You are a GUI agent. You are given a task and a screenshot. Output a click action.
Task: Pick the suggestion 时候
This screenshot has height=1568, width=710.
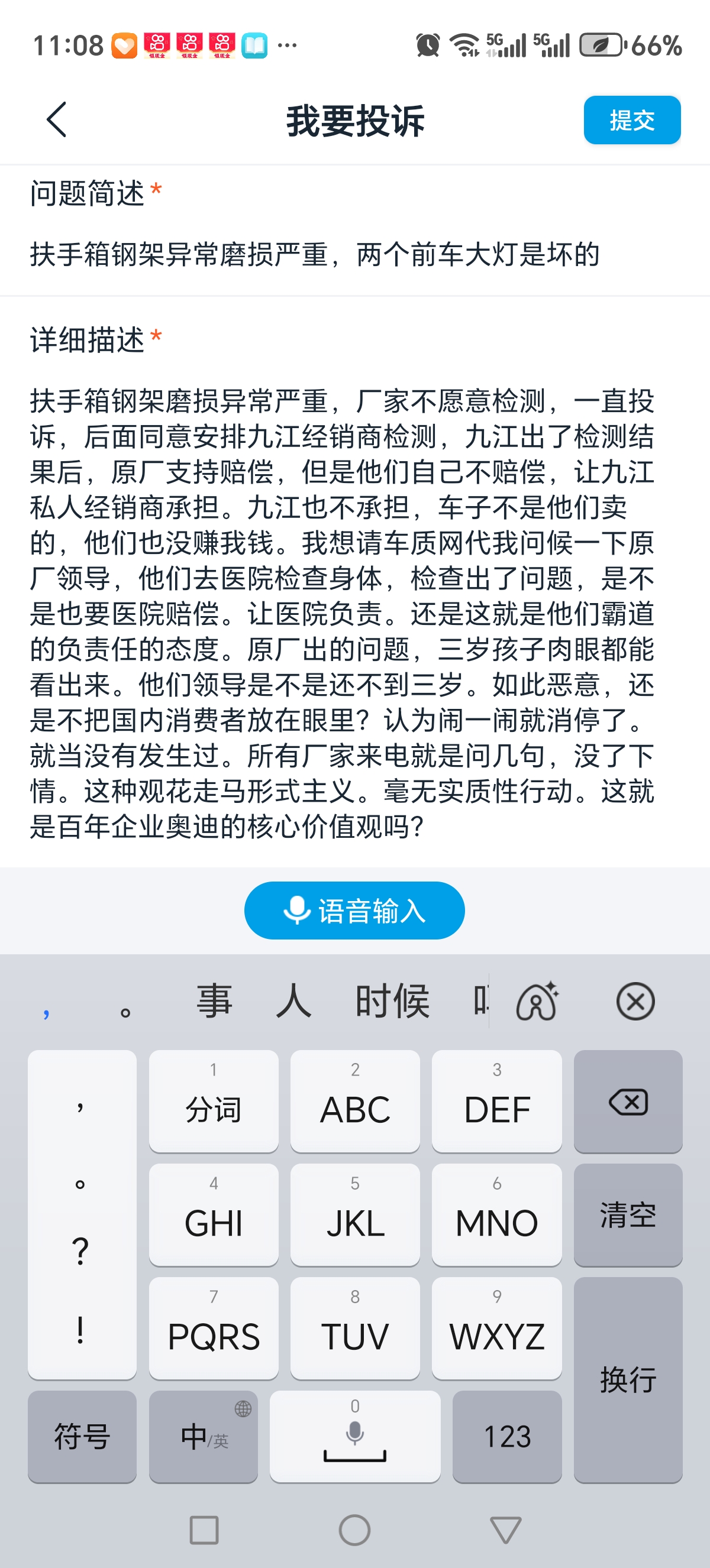point(392,1002)
